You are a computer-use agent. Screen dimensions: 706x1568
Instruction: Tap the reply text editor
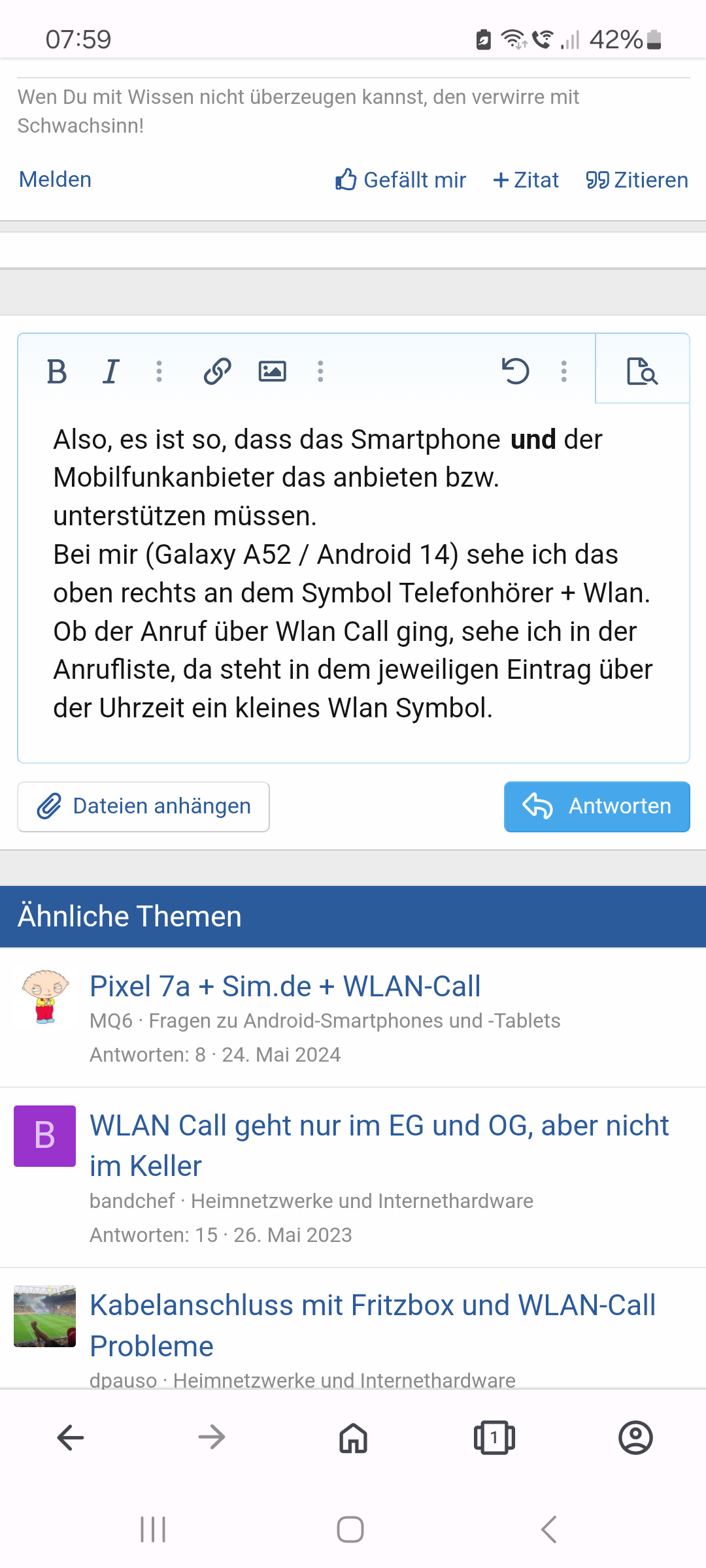click(x=353, y=575)
